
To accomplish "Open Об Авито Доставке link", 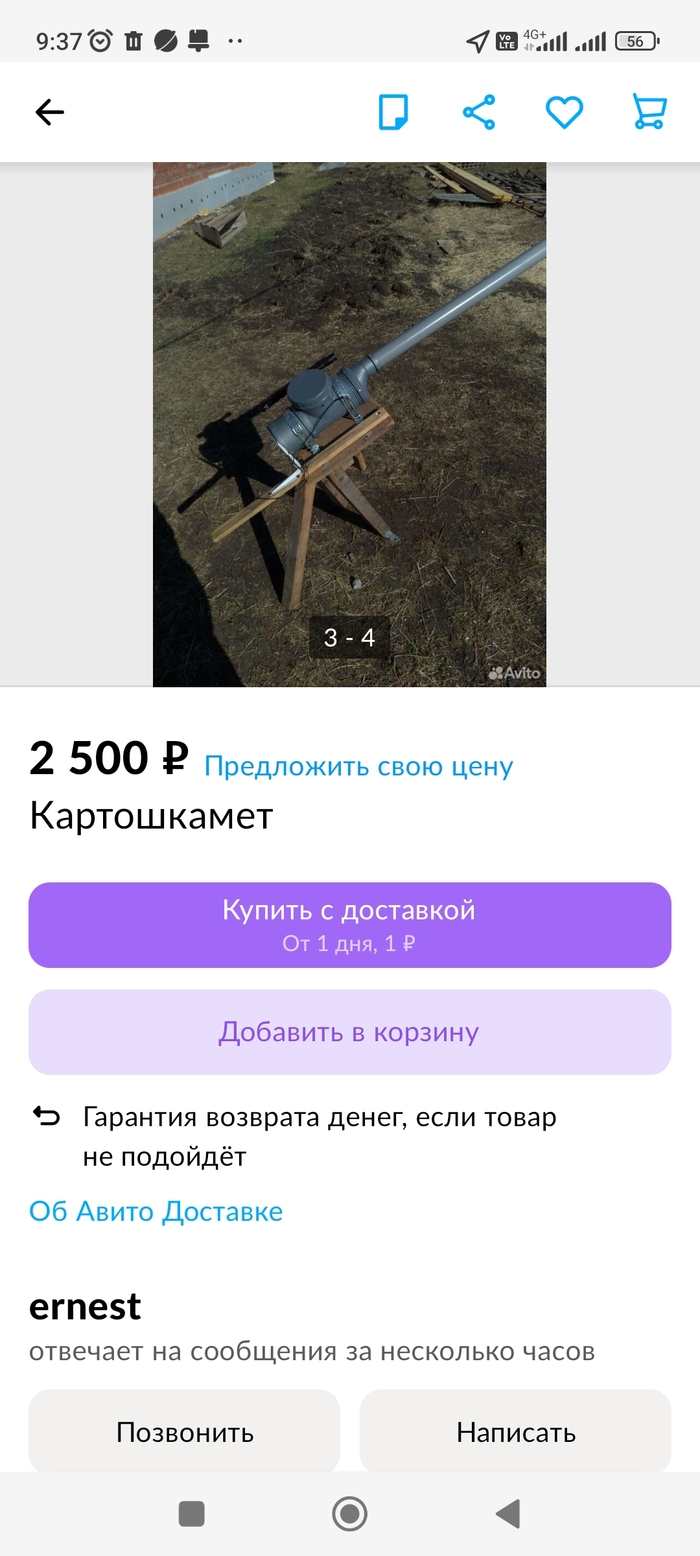I will point(156,1211).
